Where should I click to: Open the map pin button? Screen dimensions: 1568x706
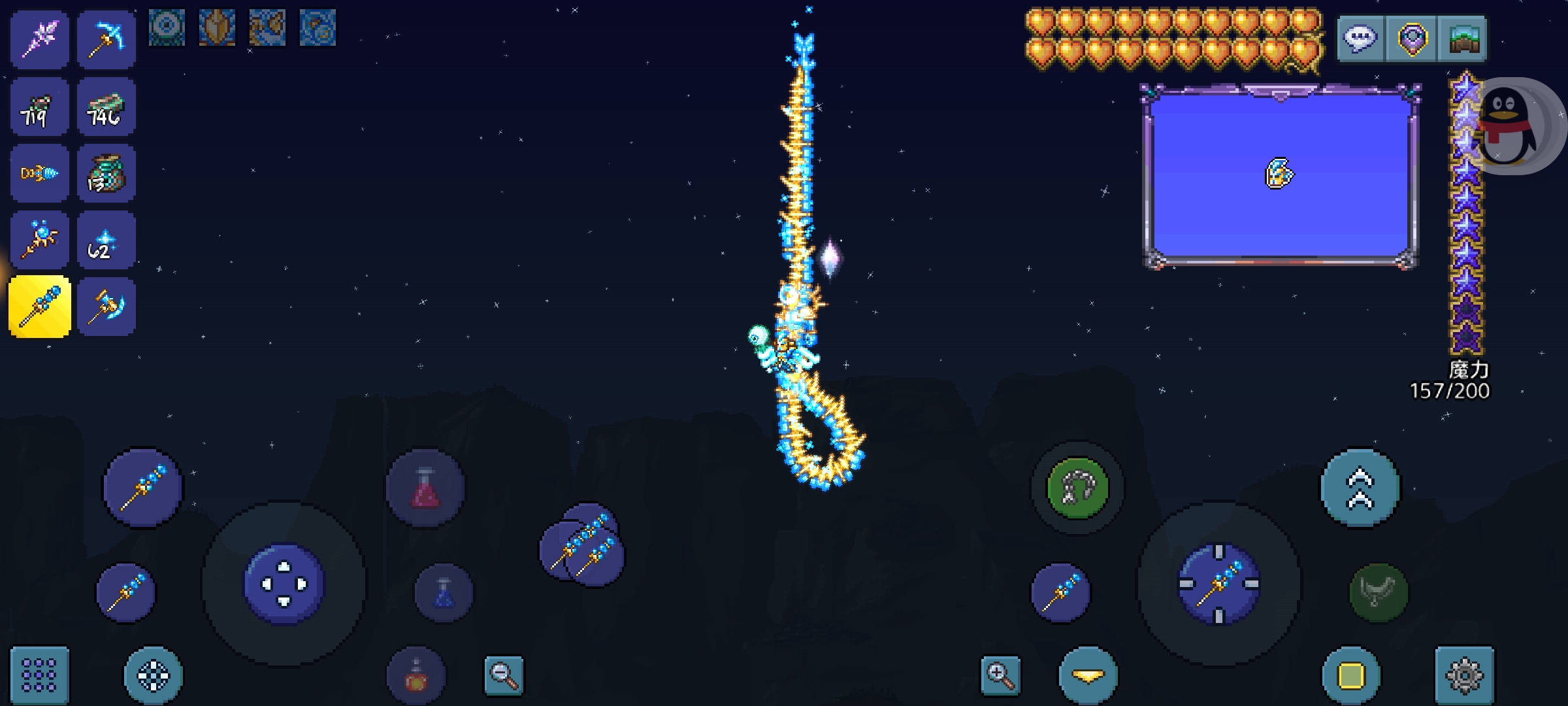1411,39
